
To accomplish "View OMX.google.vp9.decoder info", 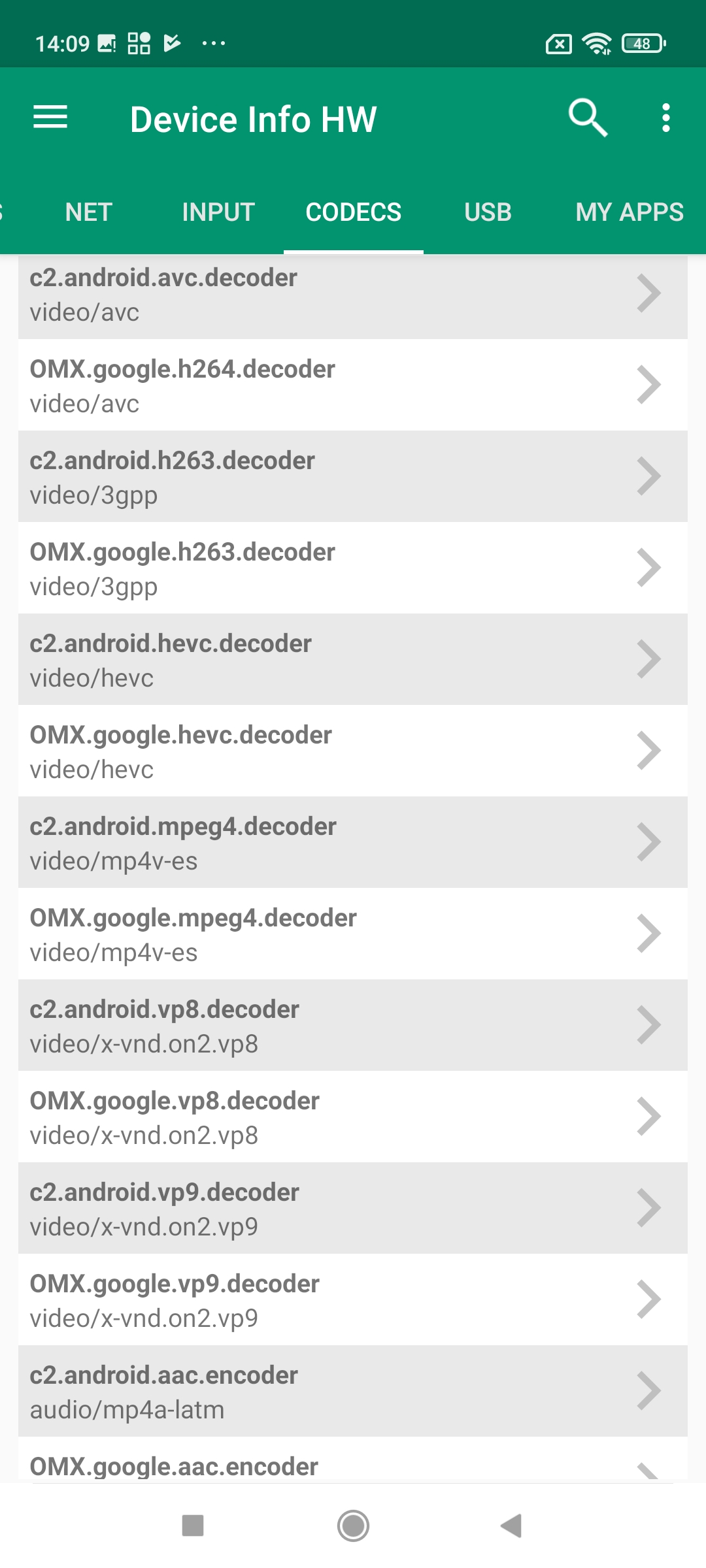I will pyautogui.click(x=353, y=1300).
